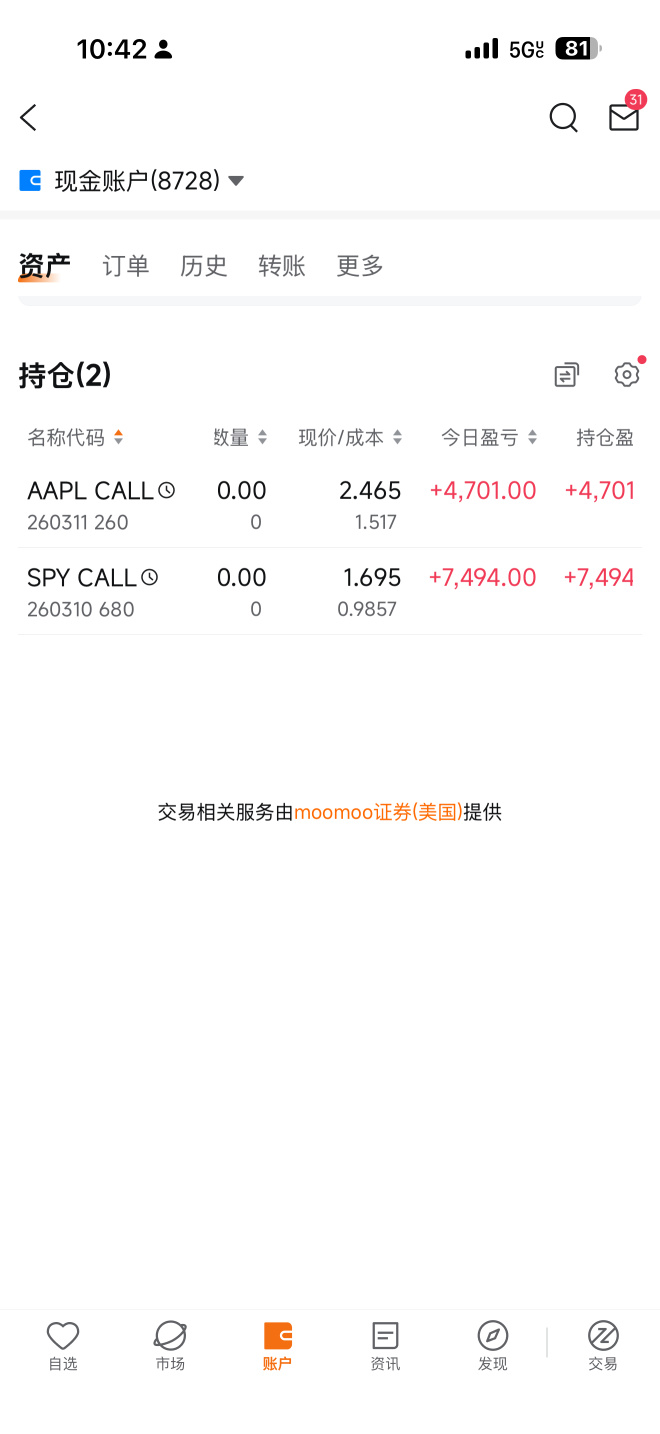
Task: Open the 更多 tab
Action: [360, 266]
